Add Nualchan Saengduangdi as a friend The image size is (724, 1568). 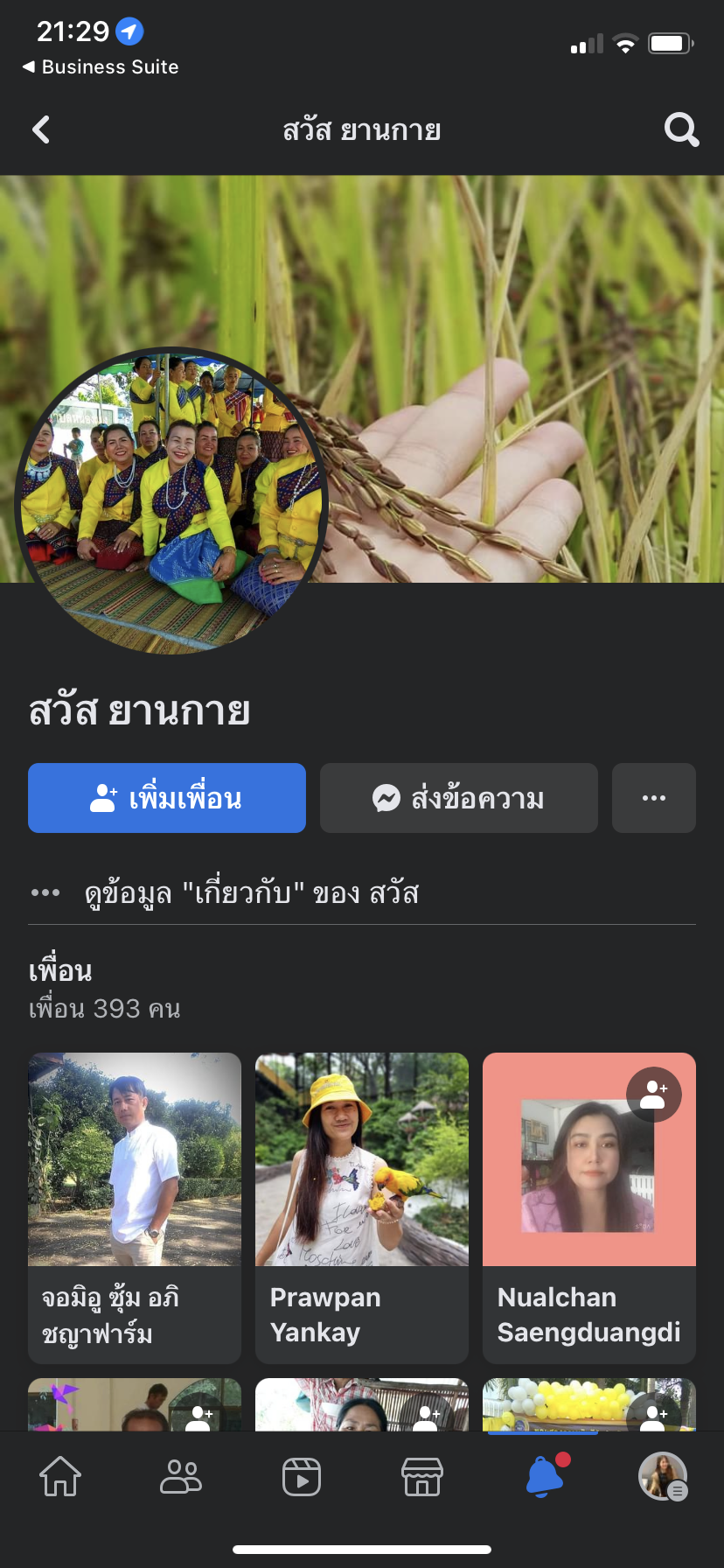[x=654, y=1095]
